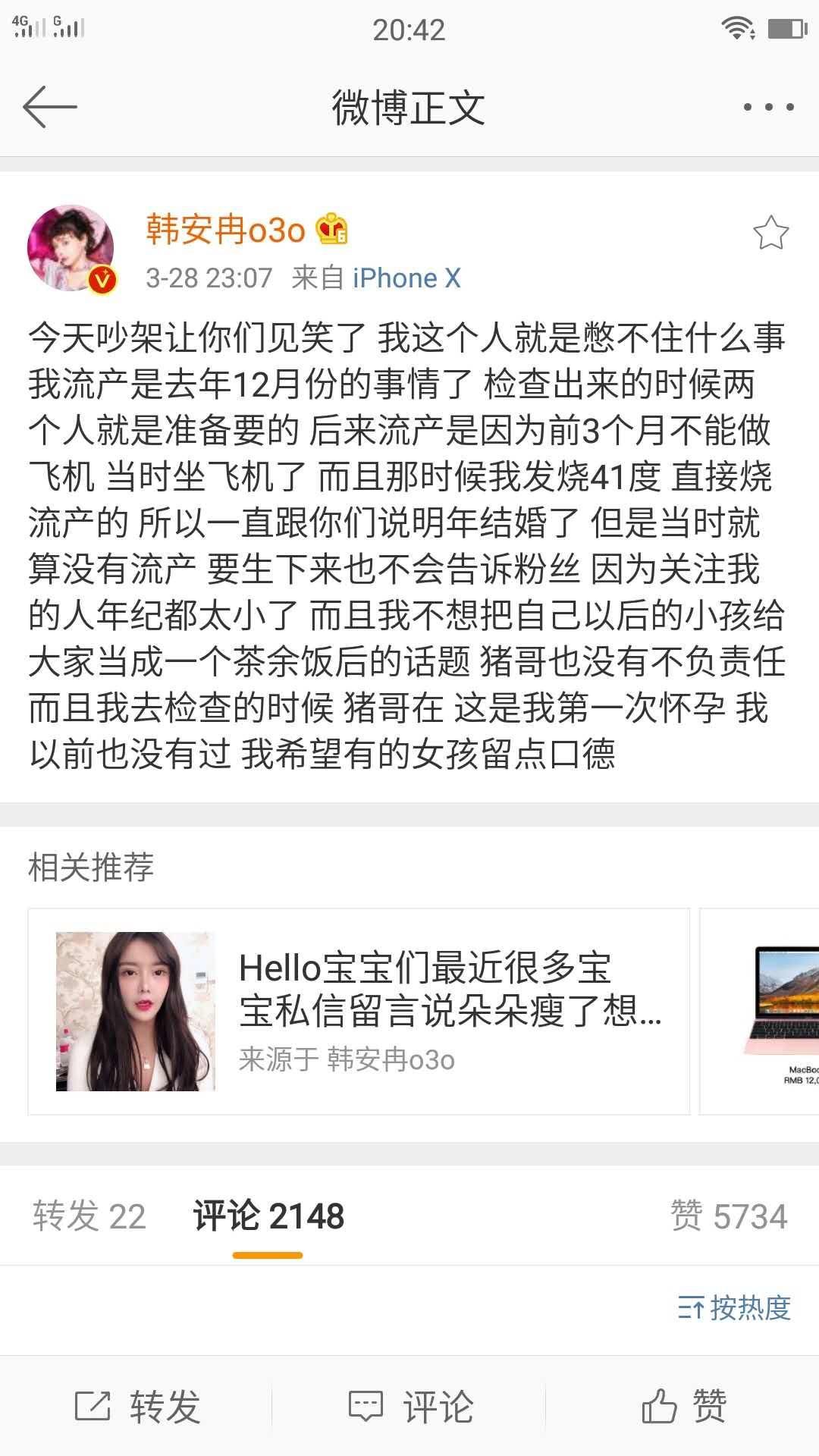
Task: Like this post with bottom 赞 button
Action: tap(683, 1407)
